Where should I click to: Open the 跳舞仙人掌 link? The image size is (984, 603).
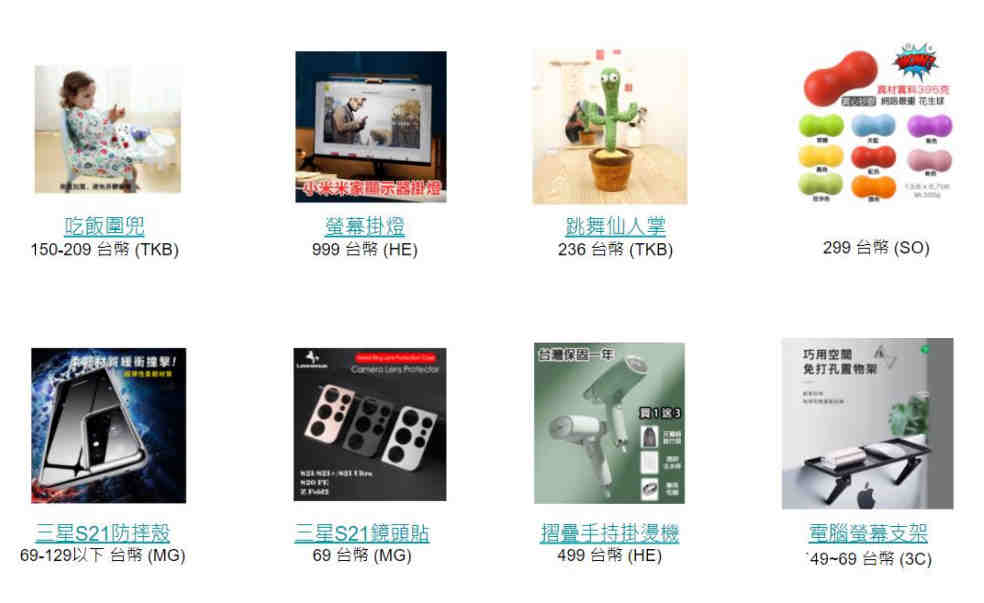615,226
